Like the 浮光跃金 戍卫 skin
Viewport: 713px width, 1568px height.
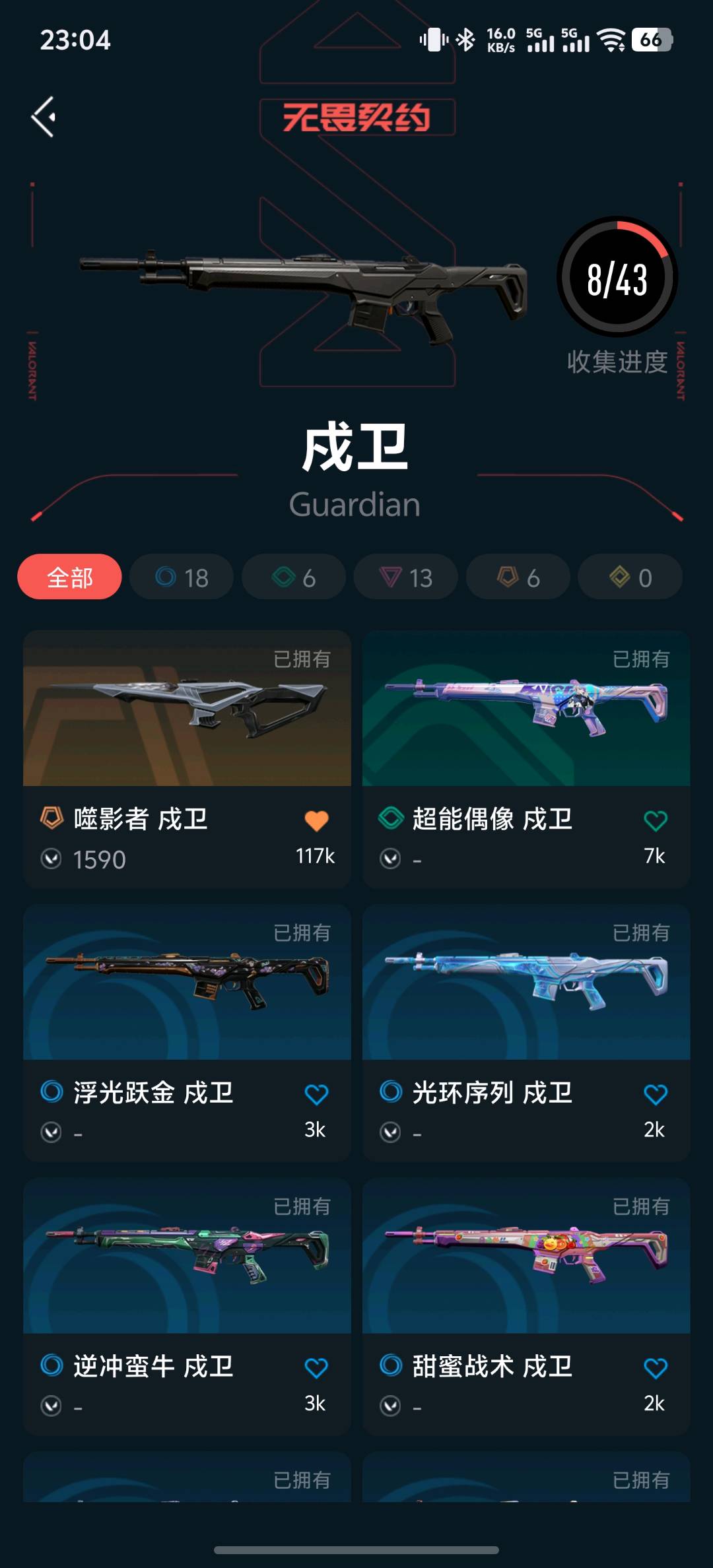tap(316, 1095)
